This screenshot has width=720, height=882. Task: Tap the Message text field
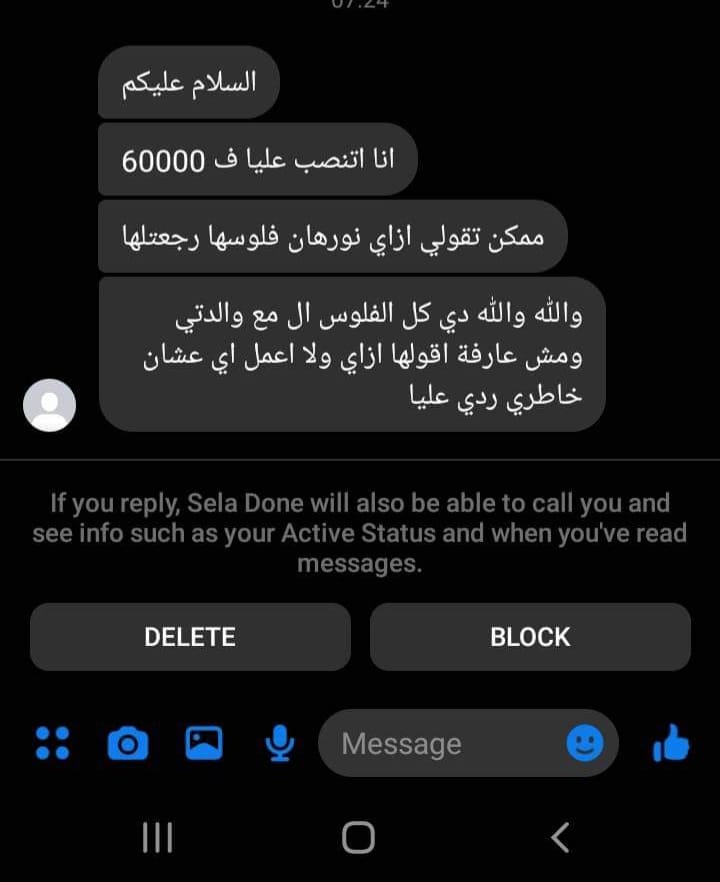[x=440, y=743]
